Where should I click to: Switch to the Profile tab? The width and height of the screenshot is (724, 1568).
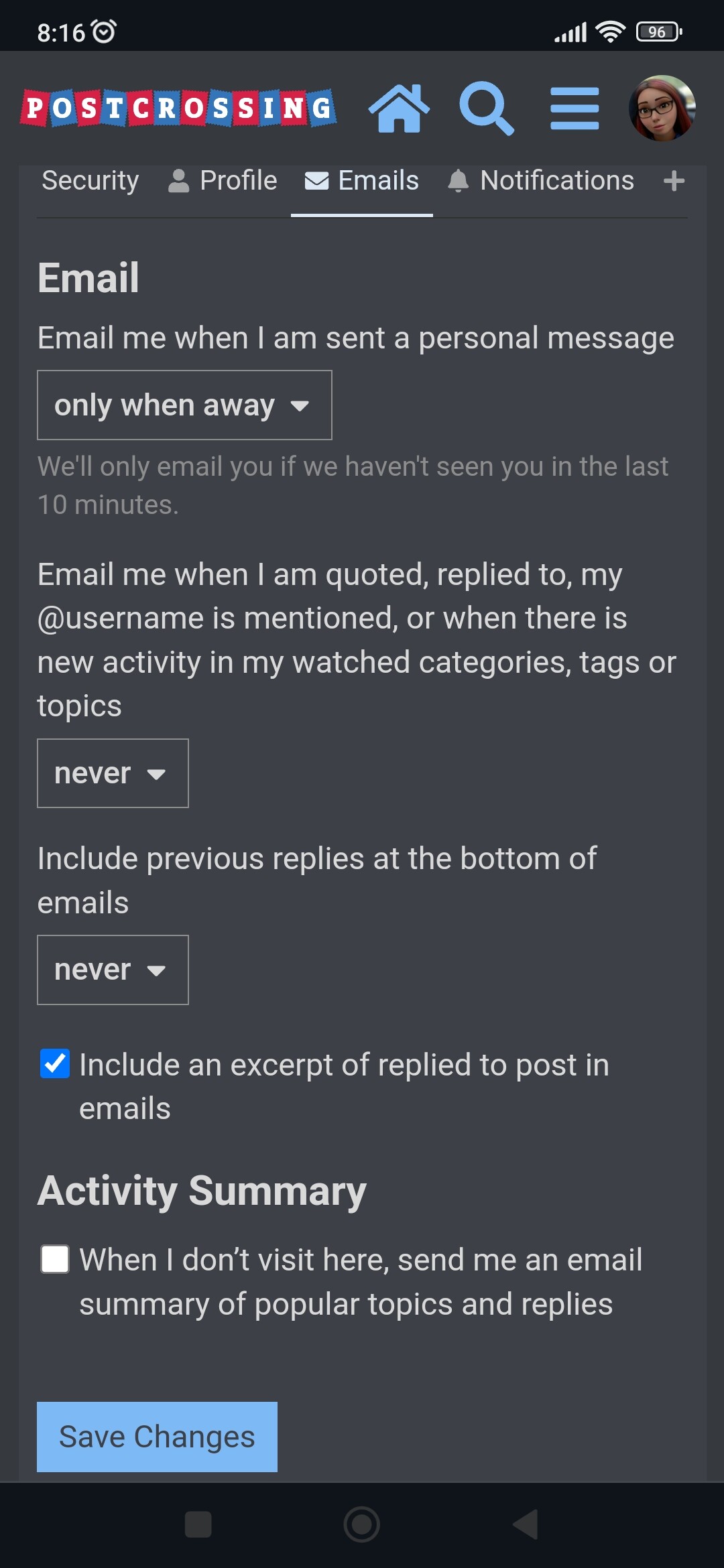click(223, 181)
